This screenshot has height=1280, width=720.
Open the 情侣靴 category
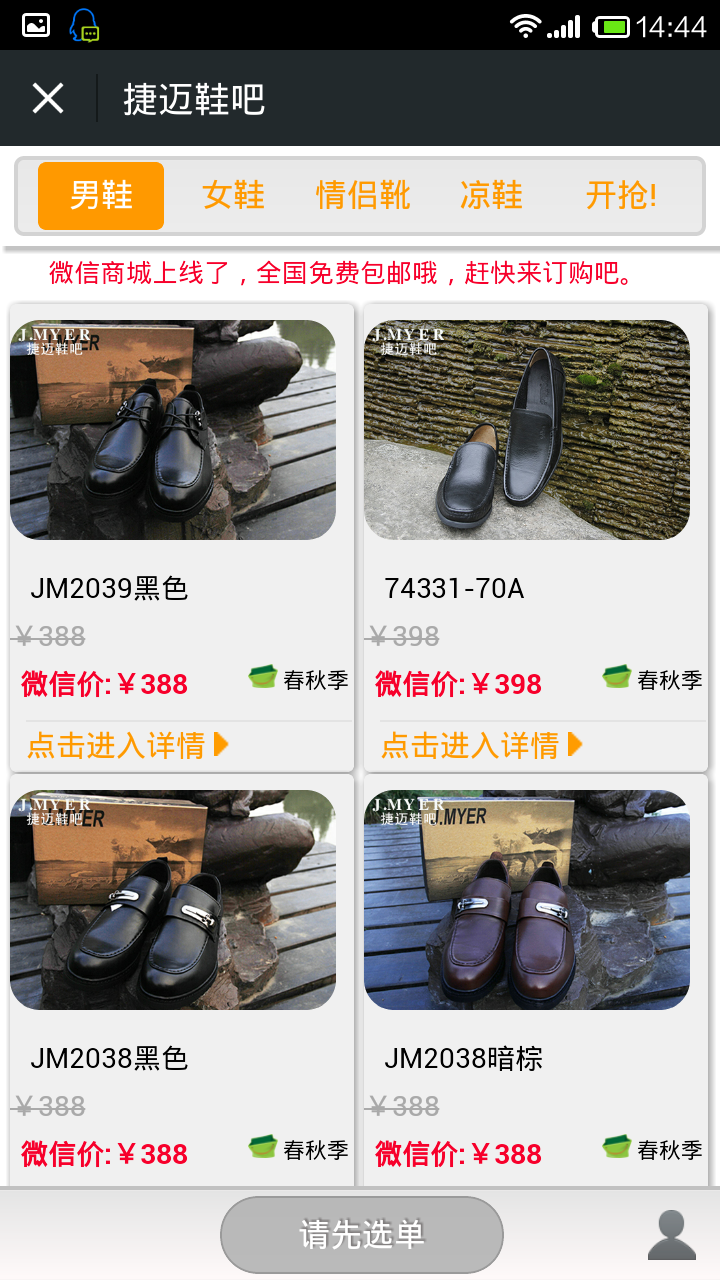[363, 195]
